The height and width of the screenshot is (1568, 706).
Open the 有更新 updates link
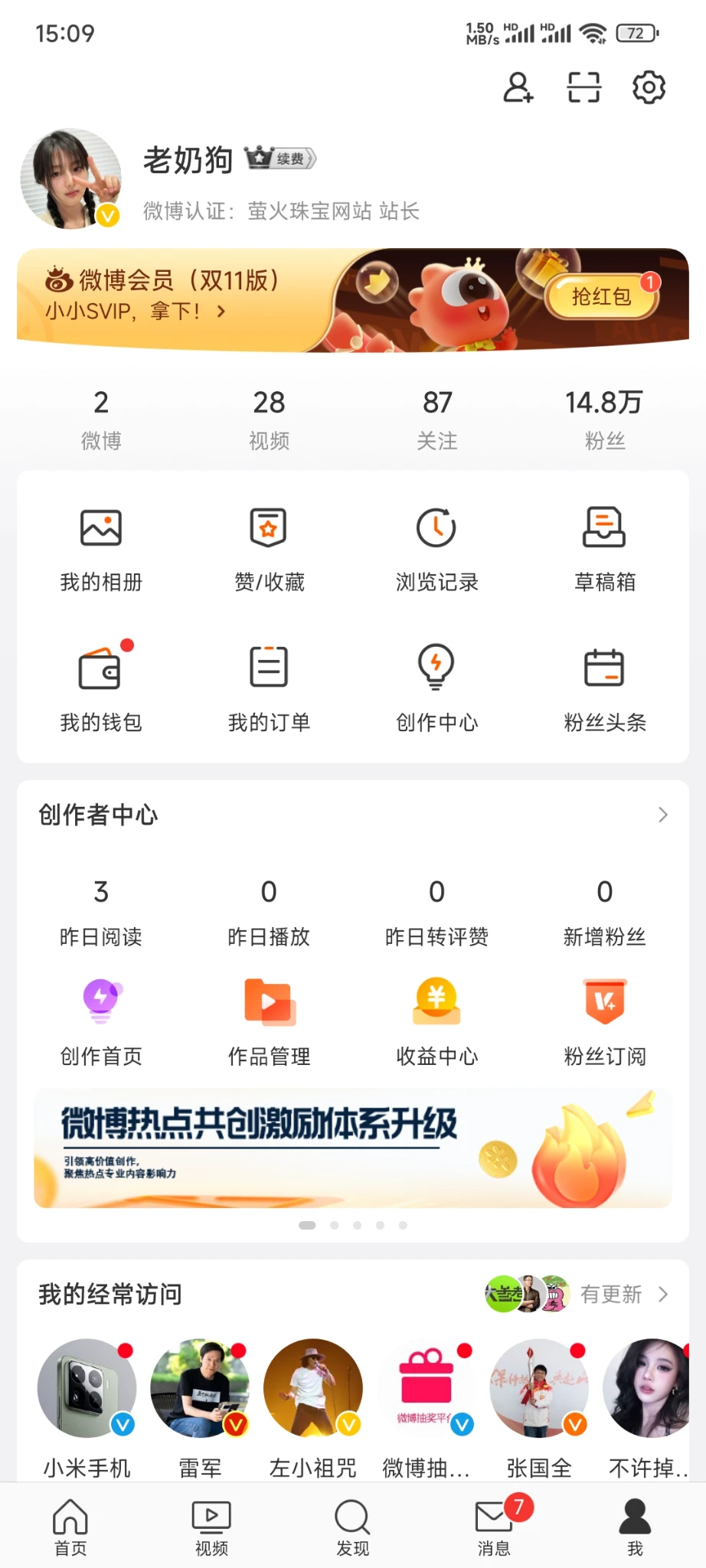[610, 1294]
